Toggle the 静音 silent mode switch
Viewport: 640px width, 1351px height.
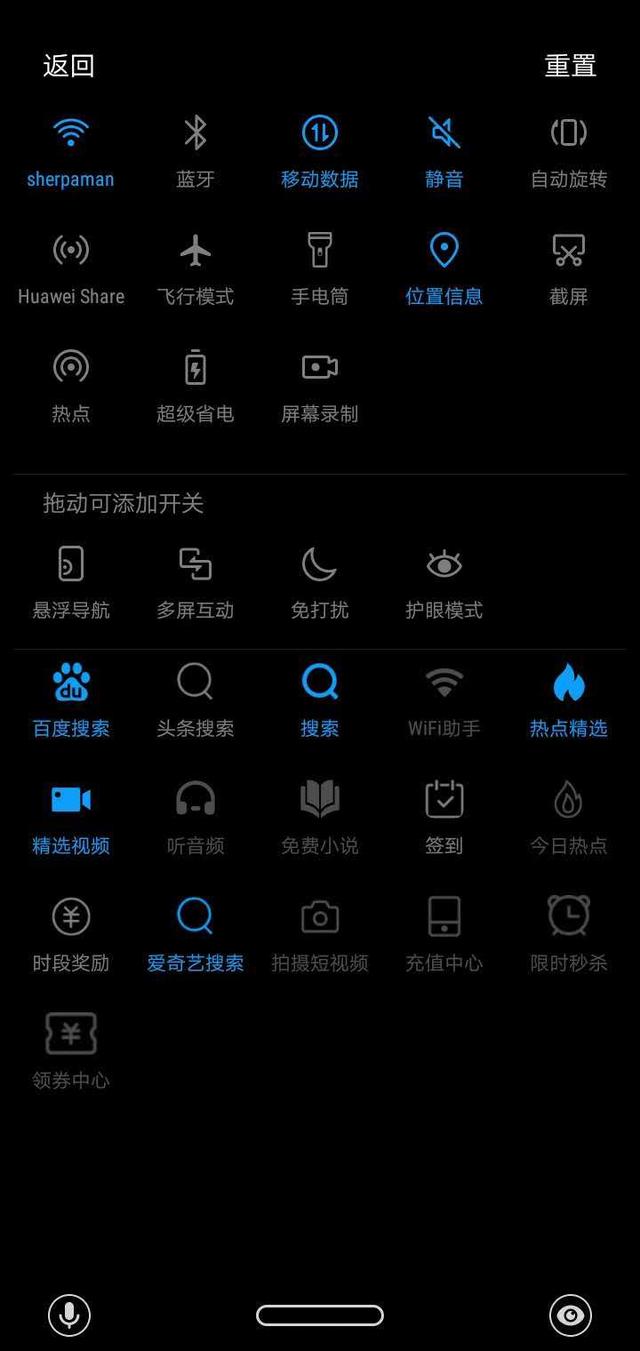tap(444, 133)
